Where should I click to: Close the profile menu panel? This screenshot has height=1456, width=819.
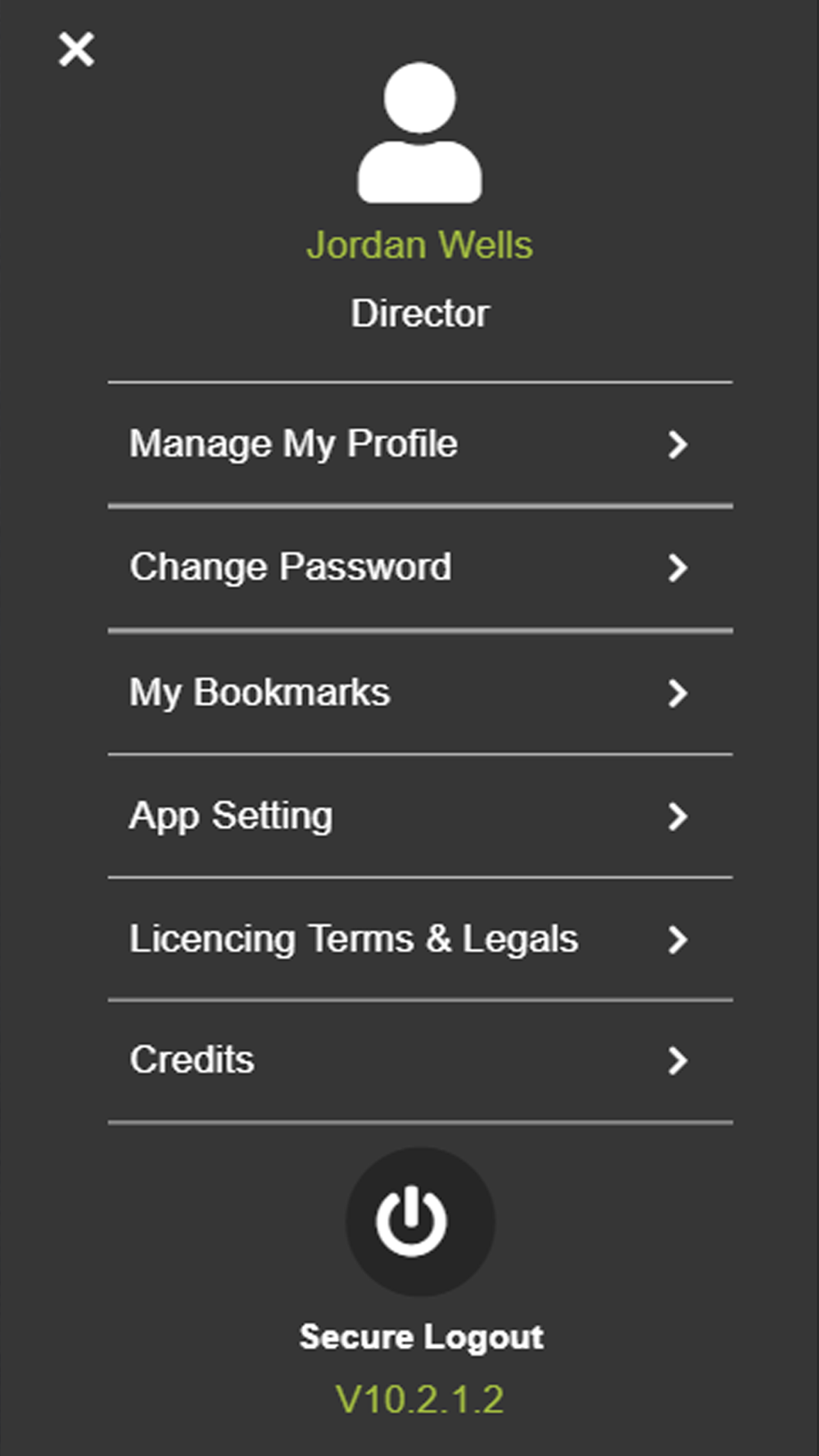[76, 50]
